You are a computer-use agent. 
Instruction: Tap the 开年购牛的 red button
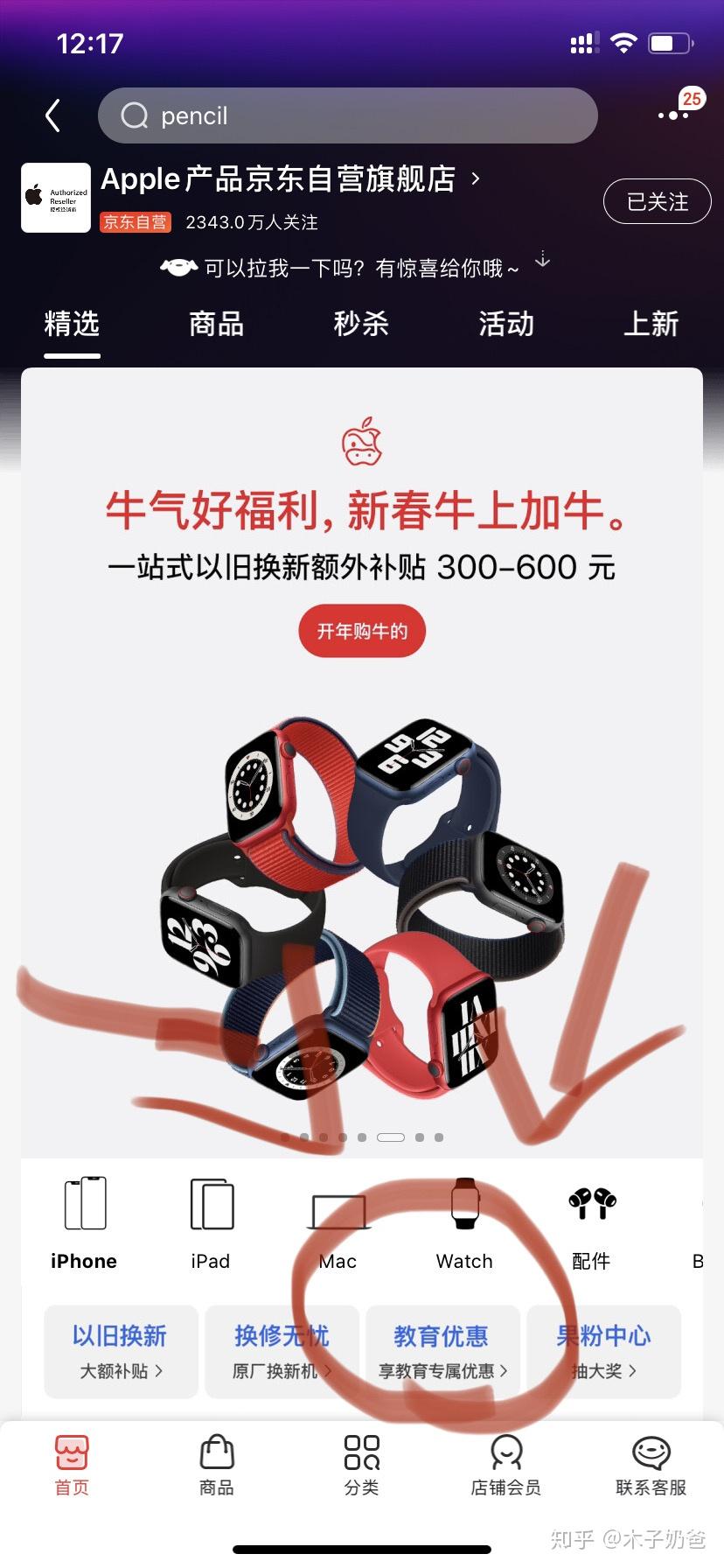coord(362,631)
